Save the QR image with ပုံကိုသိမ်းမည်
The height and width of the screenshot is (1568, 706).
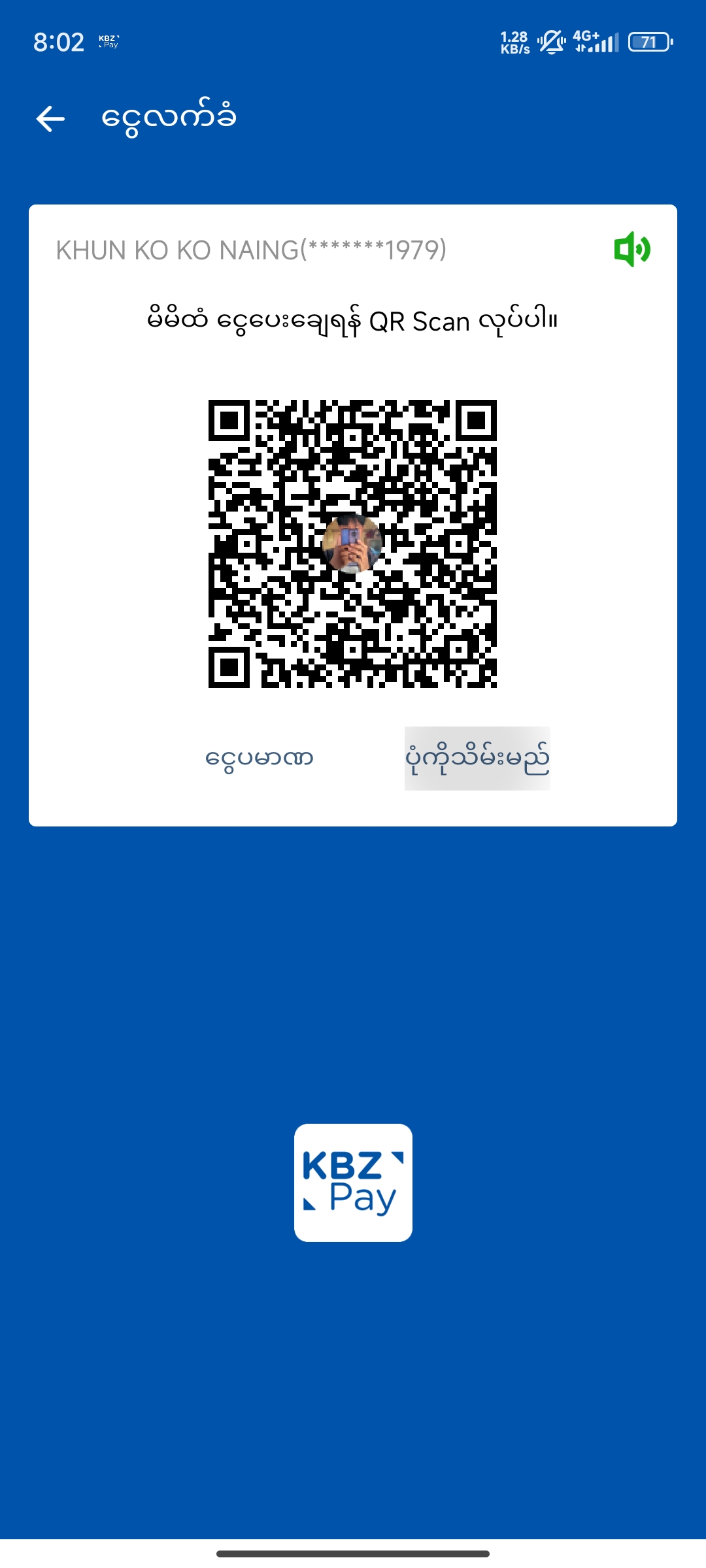pos(477,759)
